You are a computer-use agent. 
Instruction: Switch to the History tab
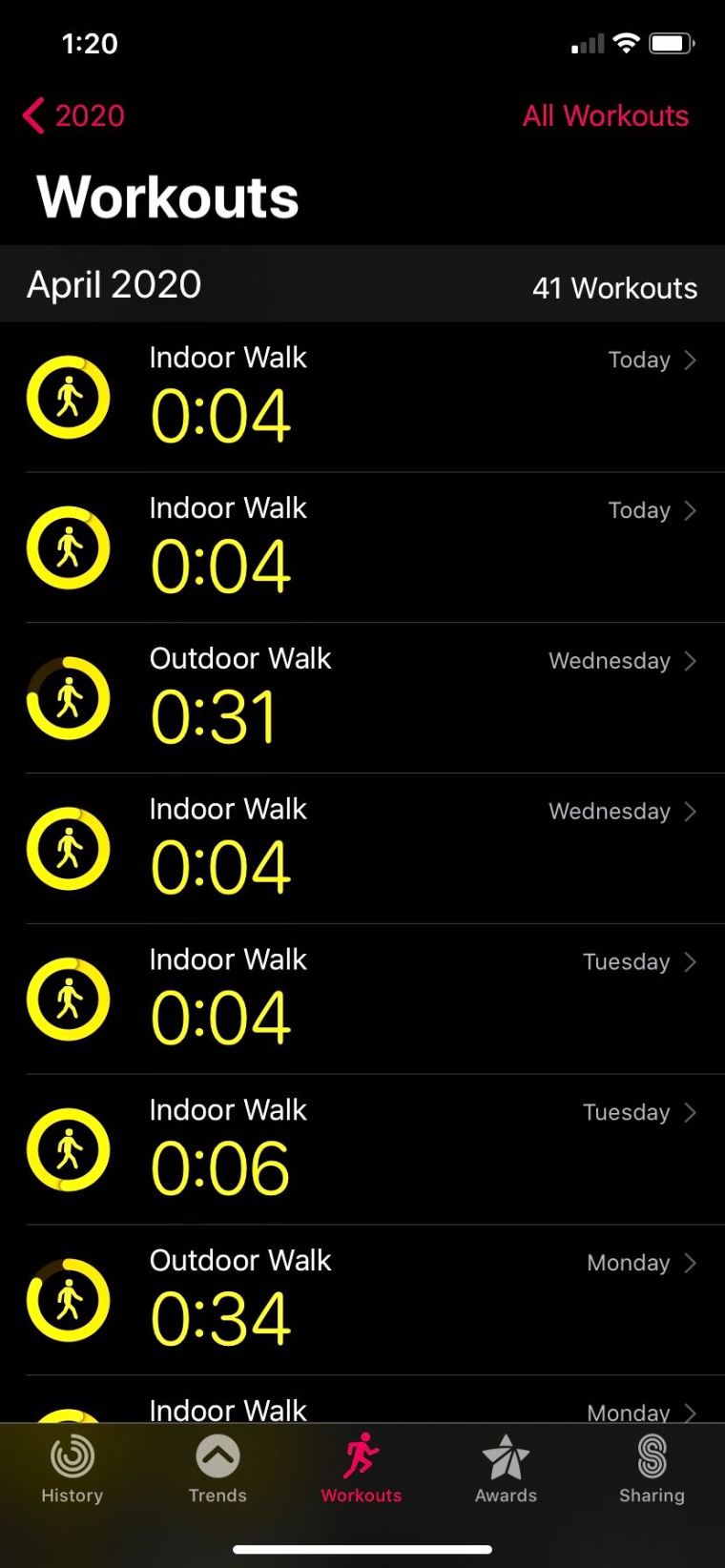point(72,1469)
